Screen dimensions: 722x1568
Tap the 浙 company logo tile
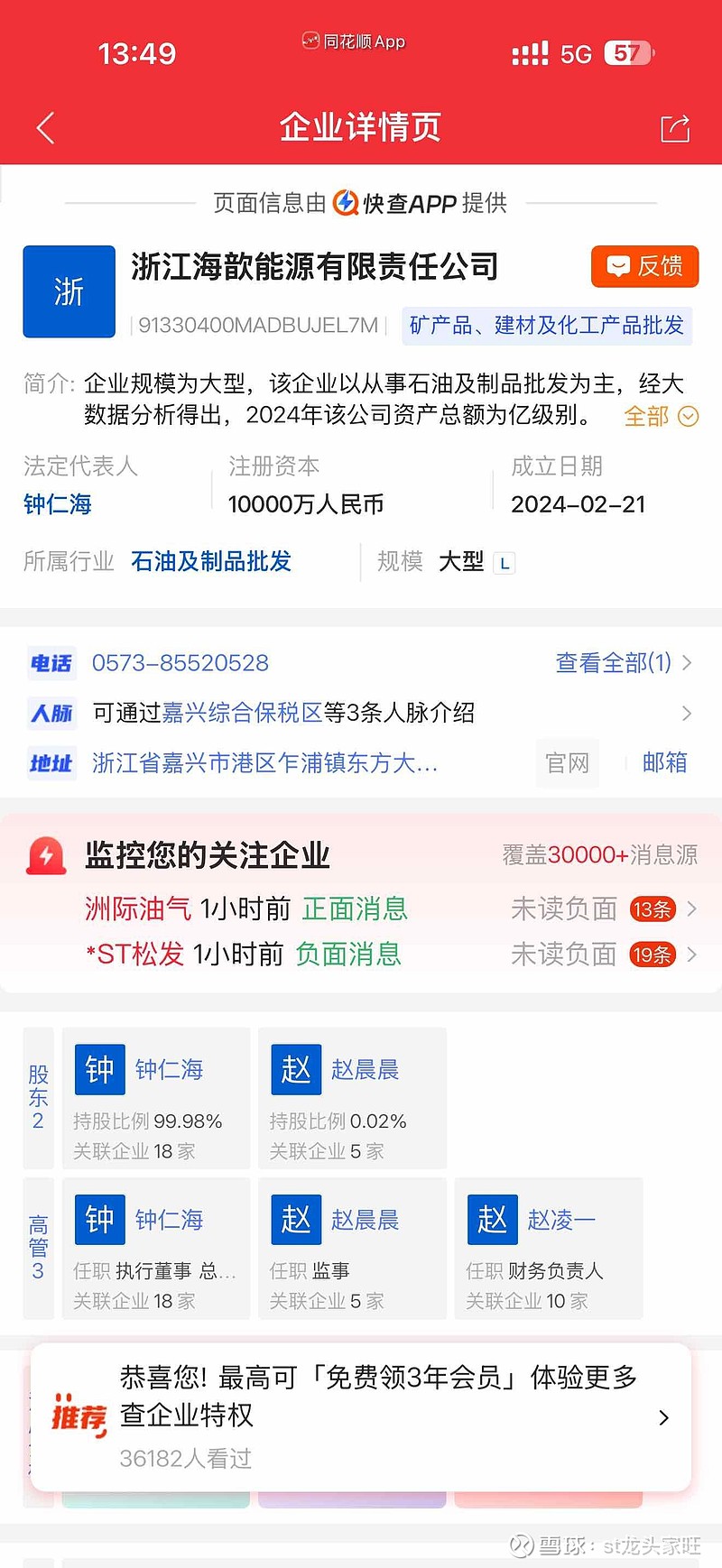pyautogui.click(x=69, y=291)
